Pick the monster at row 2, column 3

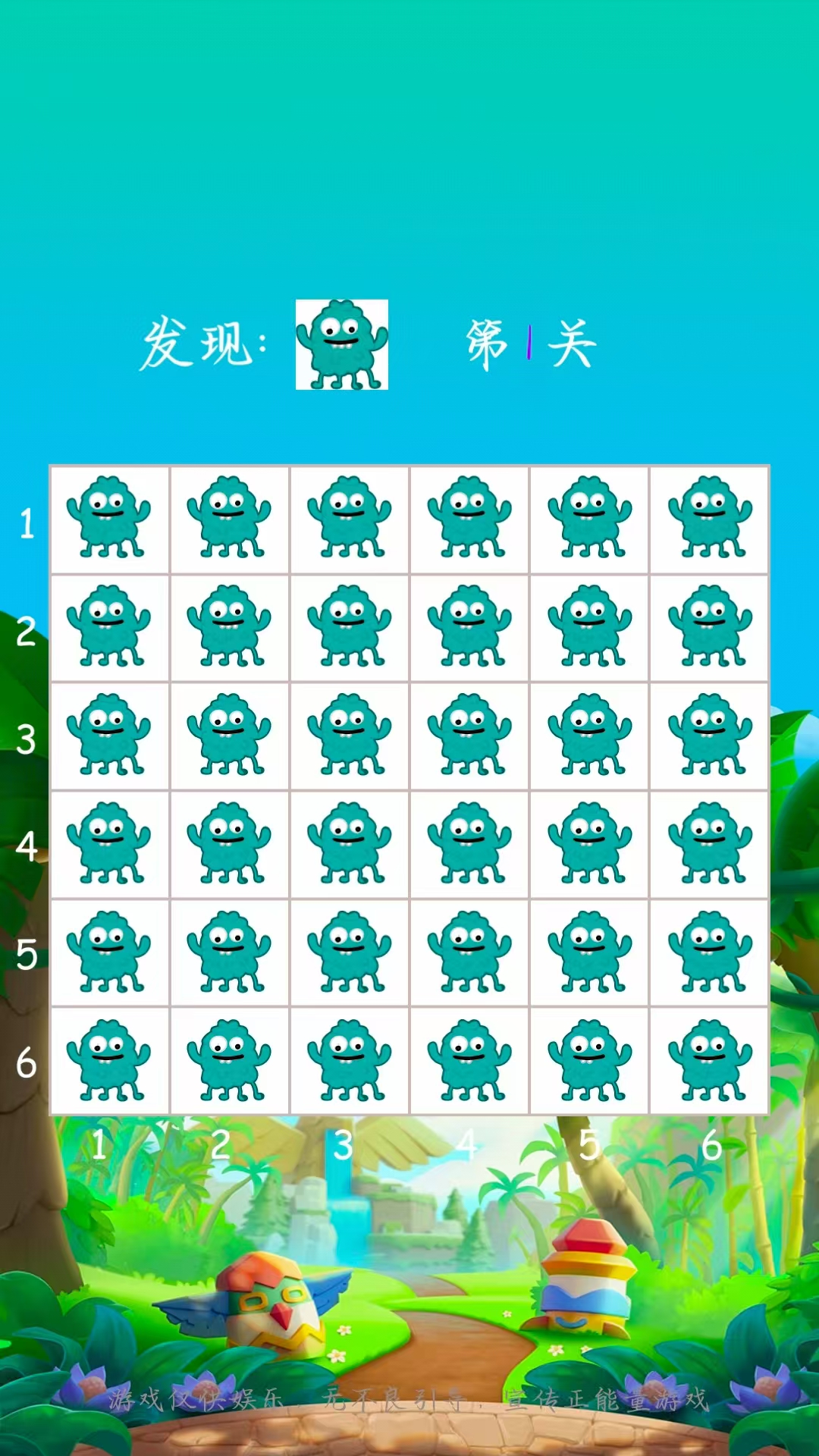pyautogui.click(x=350, y=628)
